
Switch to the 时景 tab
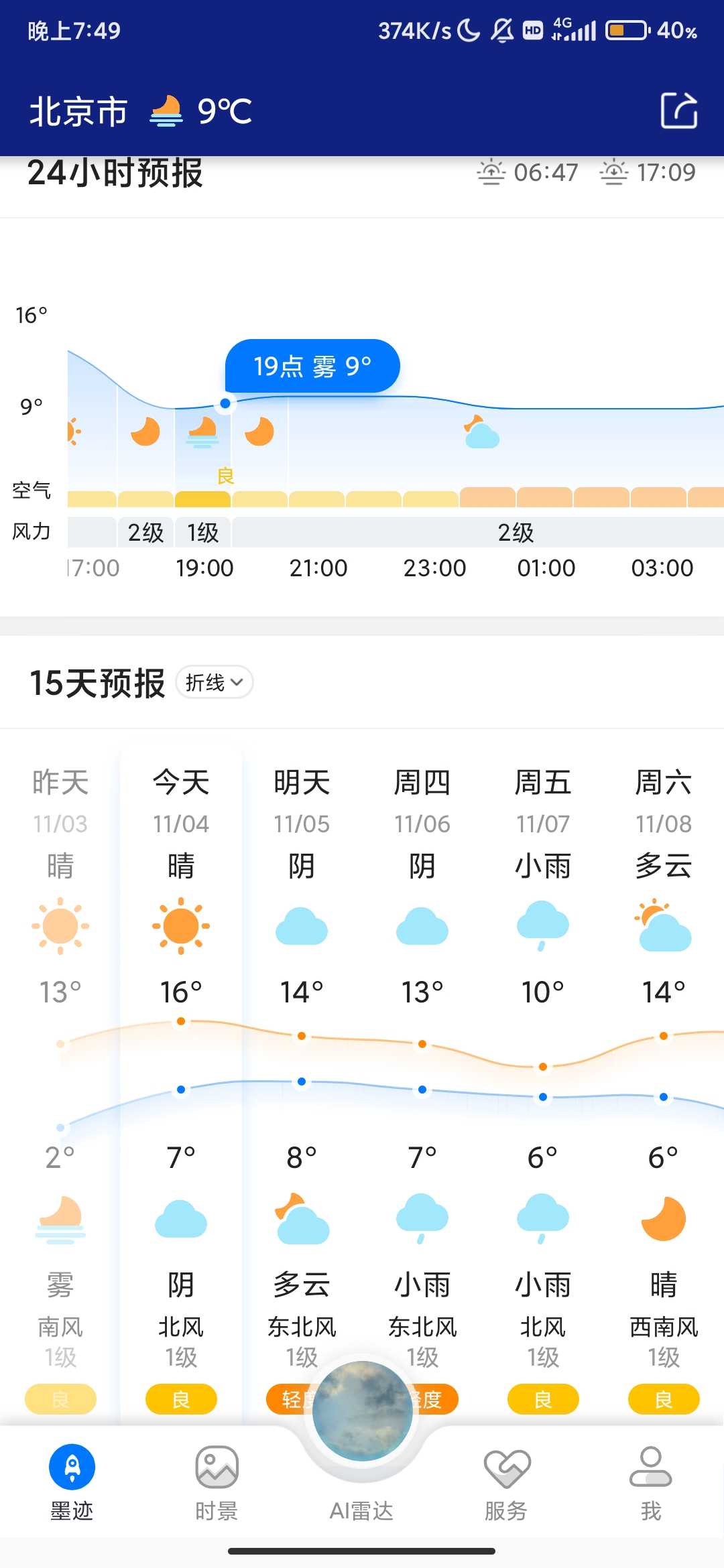pyautogui.click(x=217, y=1482)
